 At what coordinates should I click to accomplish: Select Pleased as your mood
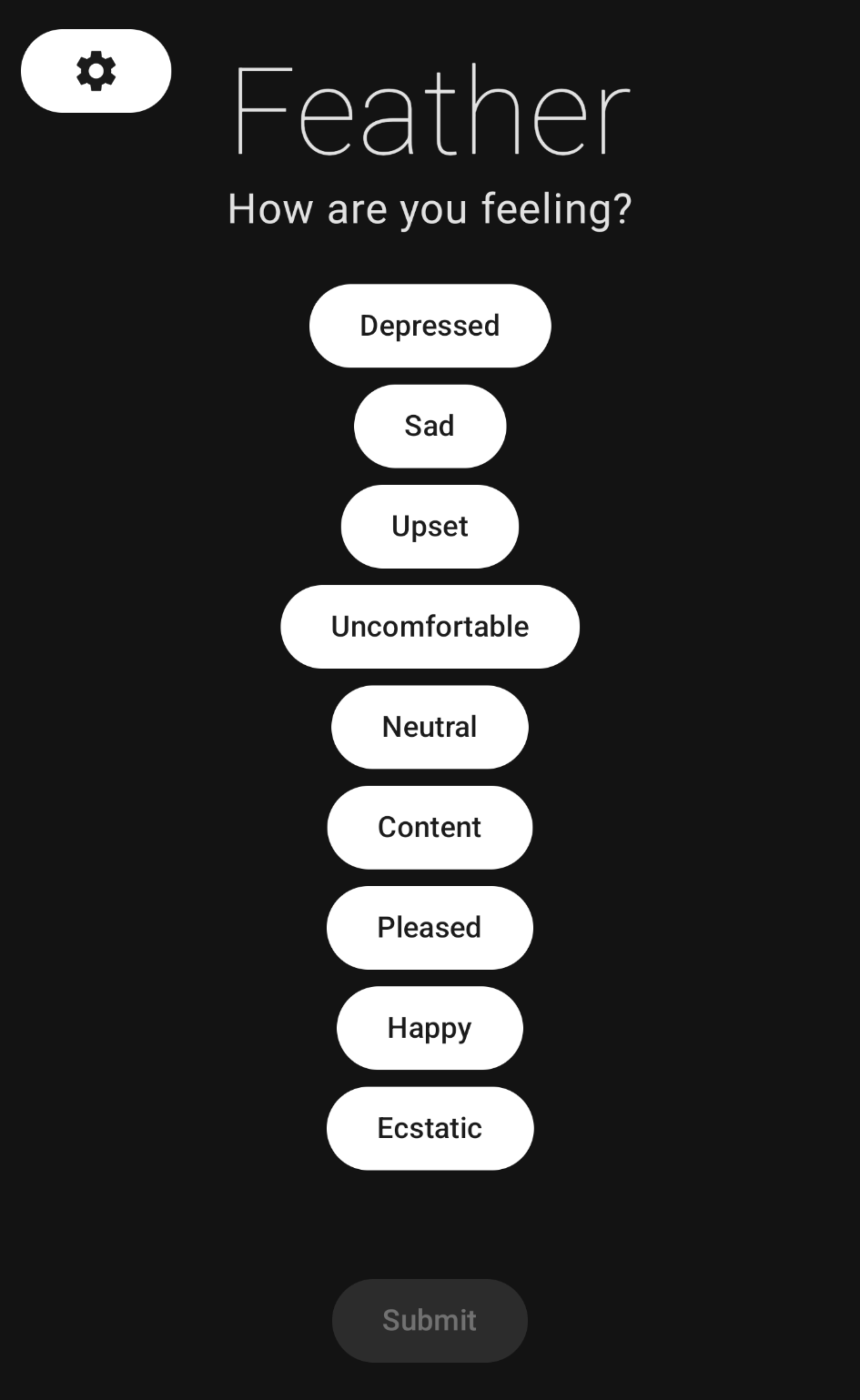(430, 928)
